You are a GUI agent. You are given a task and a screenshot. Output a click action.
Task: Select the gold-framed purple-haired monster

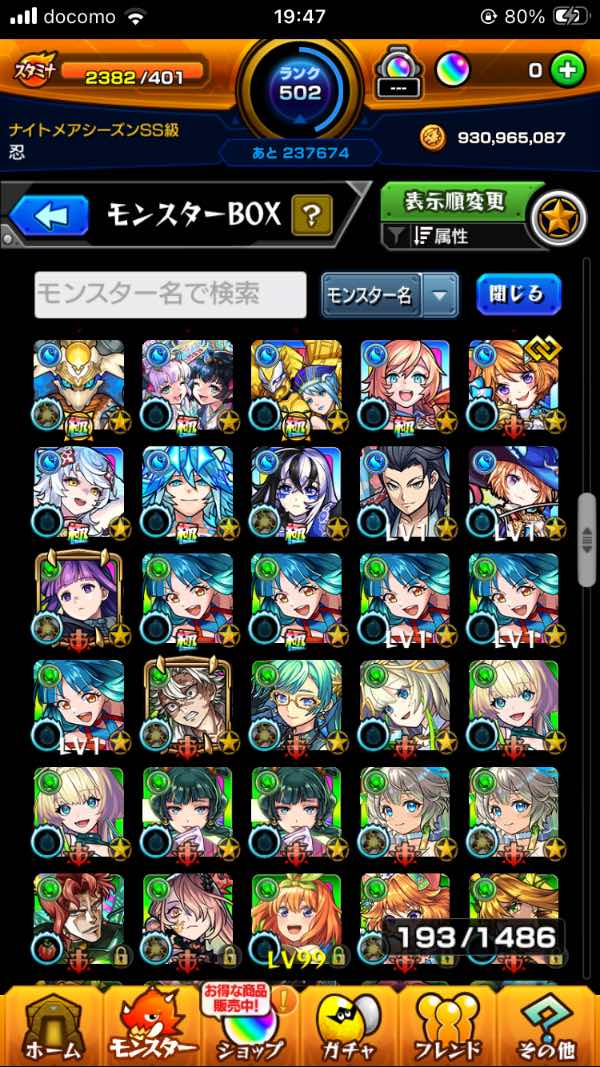(79, 599)
